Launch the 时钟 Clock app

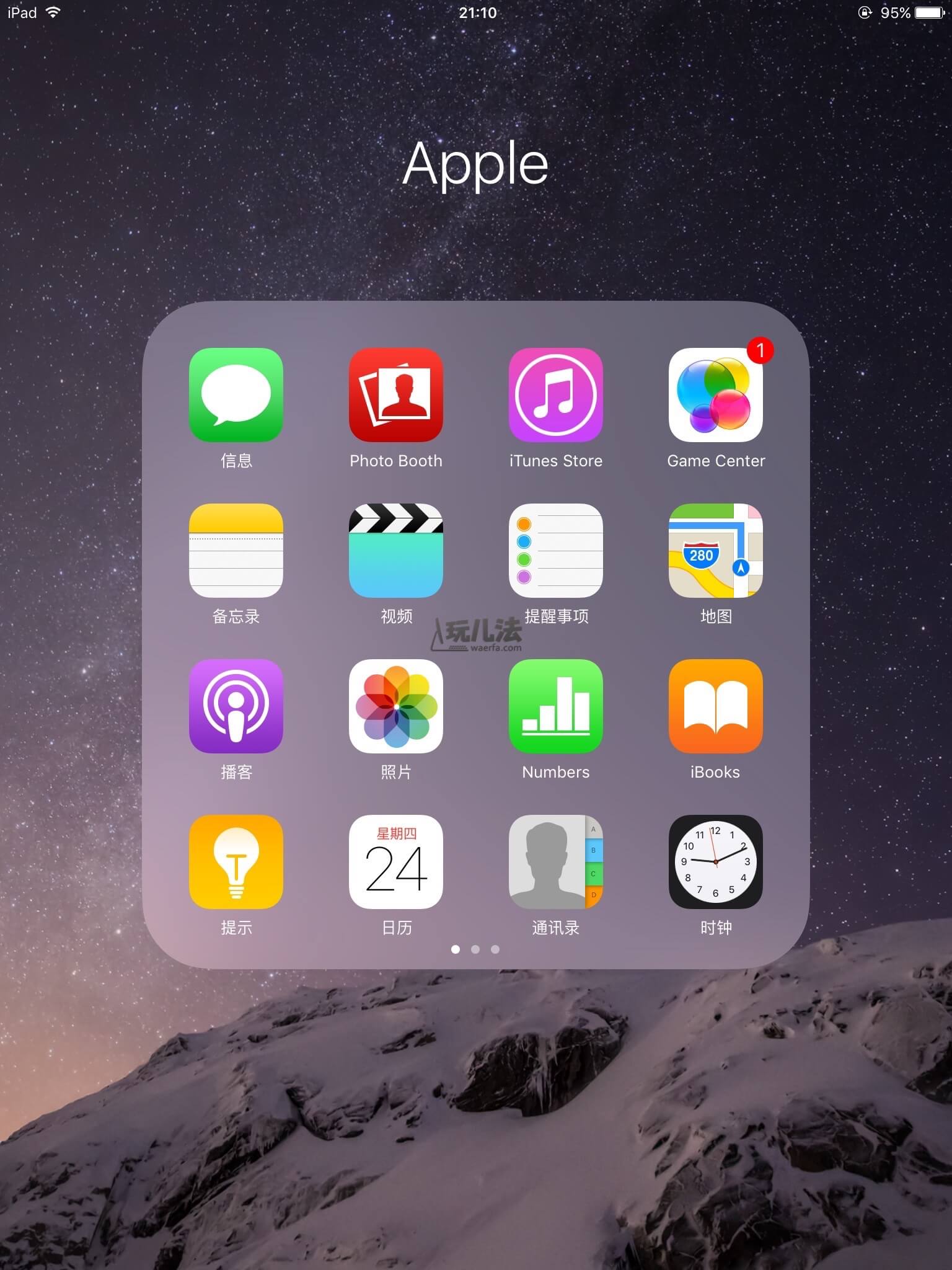tap(715, 862)
